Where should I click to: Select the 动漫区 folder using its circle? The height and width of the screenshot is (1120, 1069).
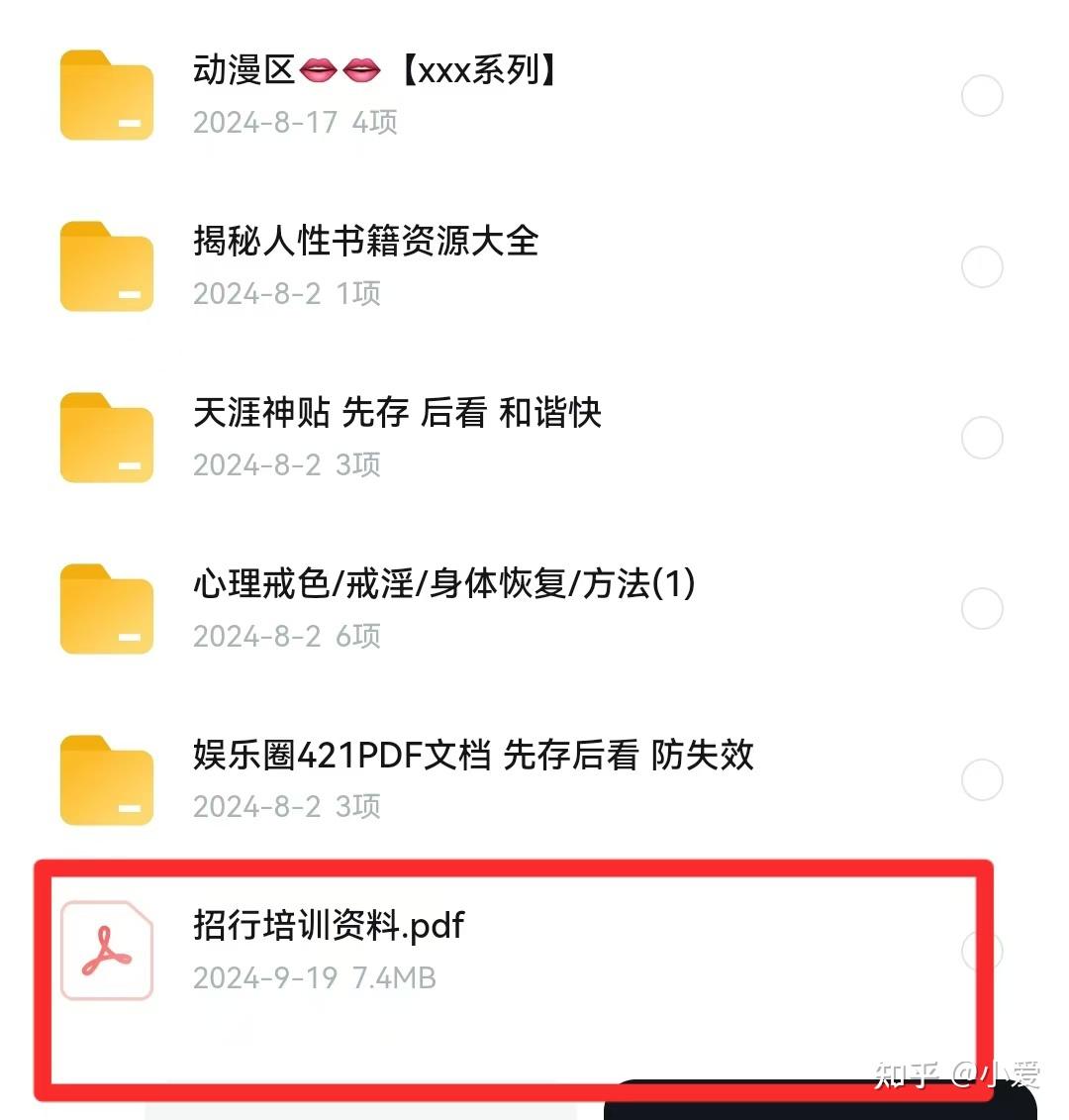(982, 96)
